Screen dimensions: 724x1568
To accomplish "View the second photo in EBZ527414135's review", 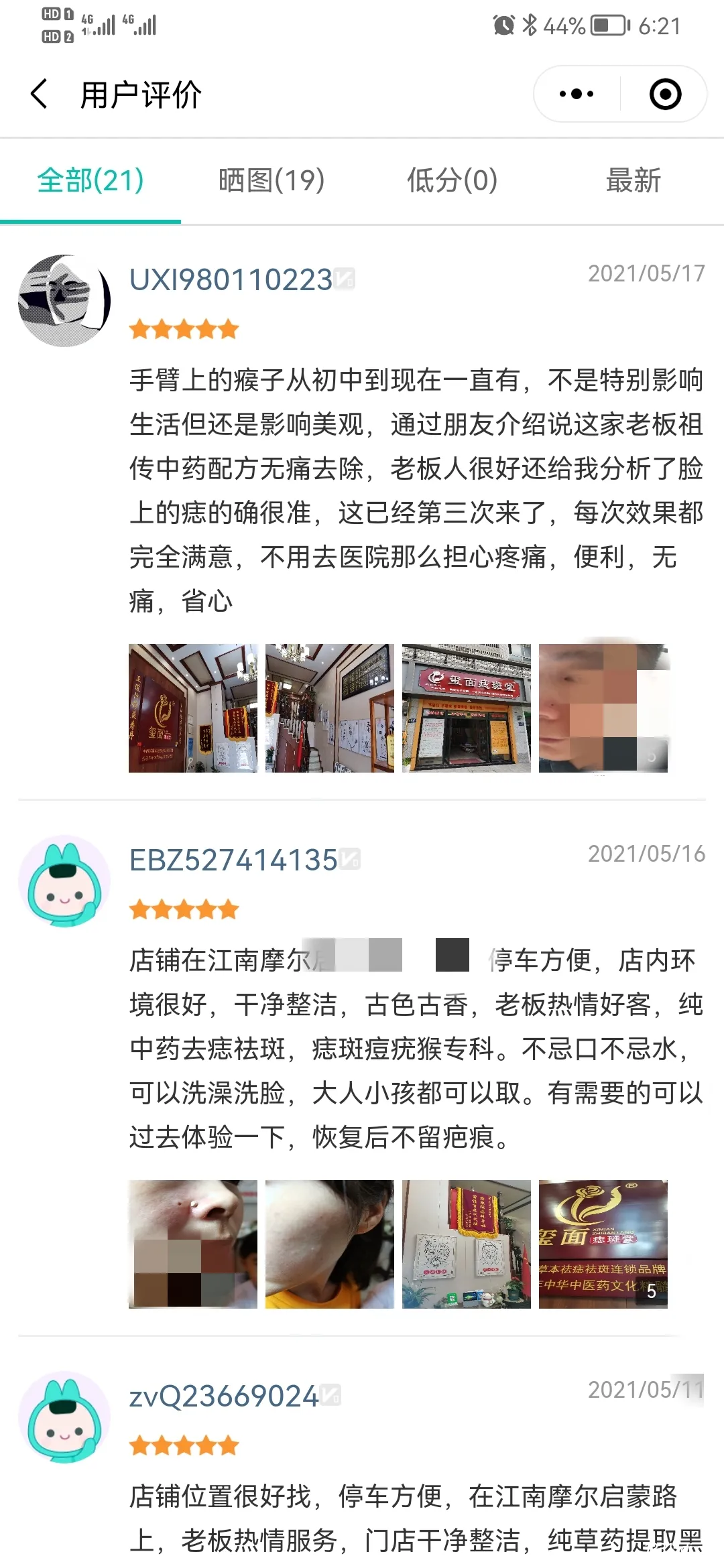I will (330, 1244).
